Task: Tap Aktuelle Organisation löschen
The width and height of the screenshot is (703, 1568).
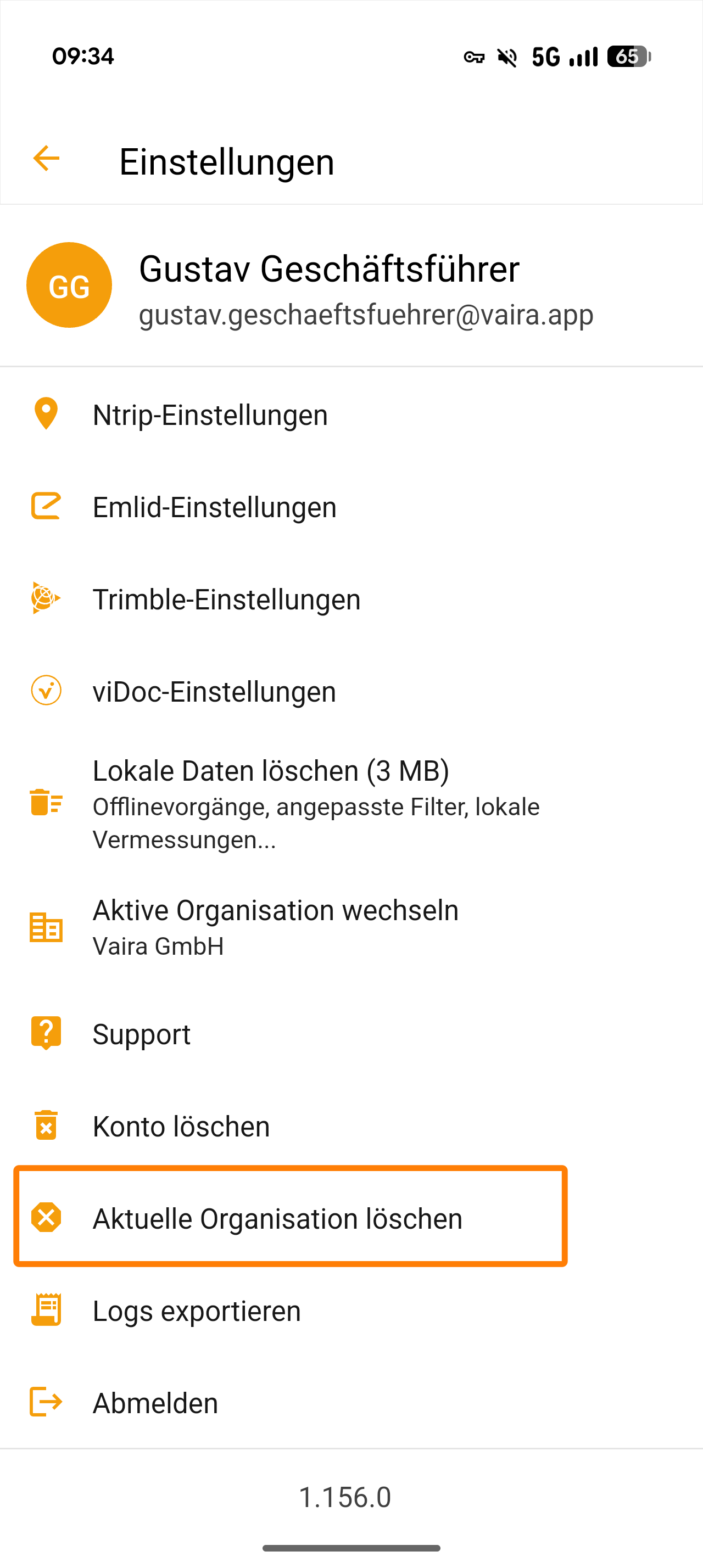Action: point(277,1218)
